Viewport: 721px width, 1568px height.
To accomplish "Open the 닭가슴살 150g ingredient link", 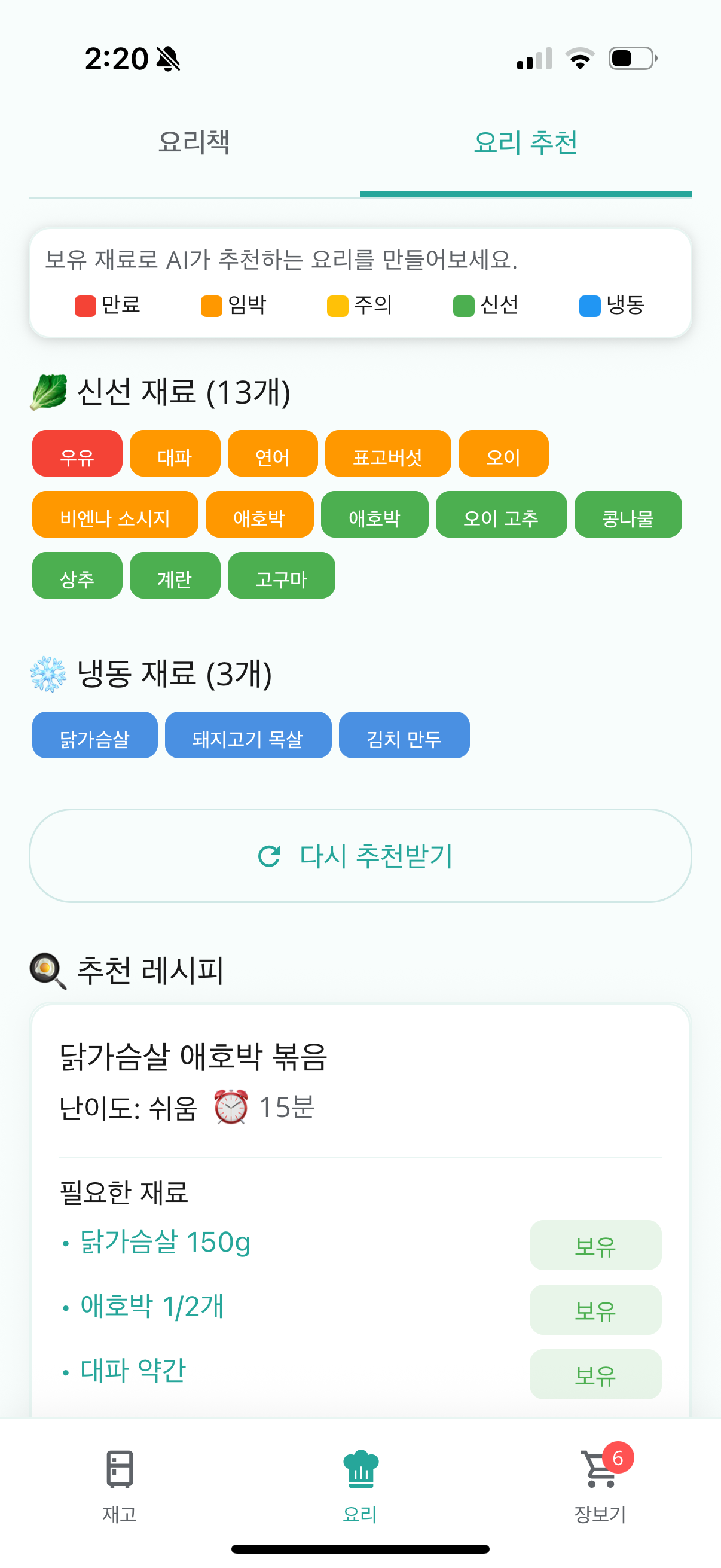I will (166, 1241).
